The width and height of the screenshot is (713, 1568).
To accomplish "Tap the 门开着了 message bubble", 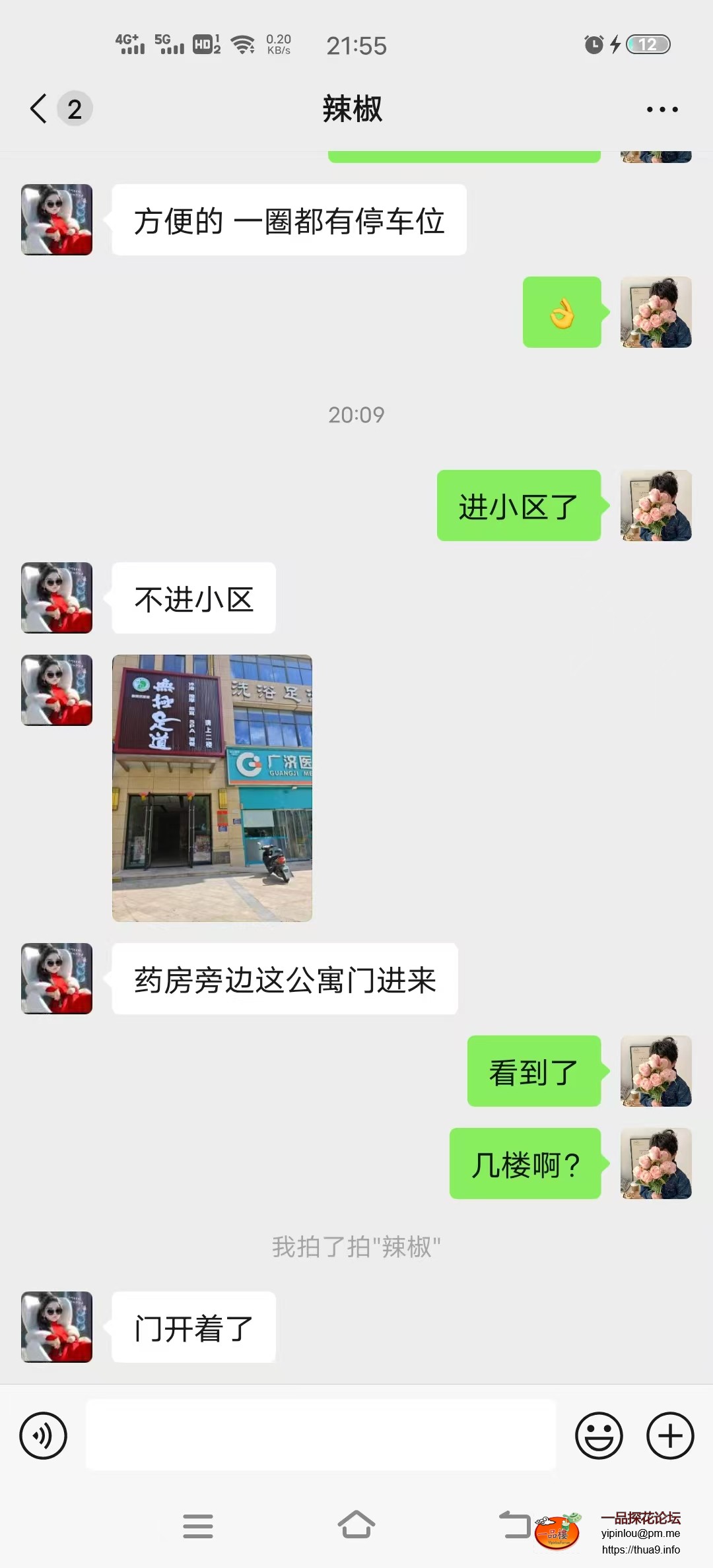I will 193,1328.
